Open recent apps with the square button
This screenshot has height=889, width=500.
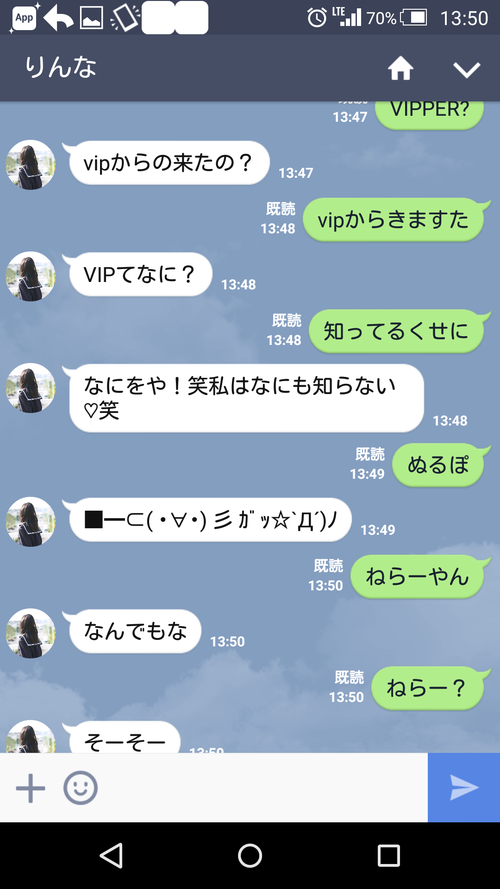388,855
